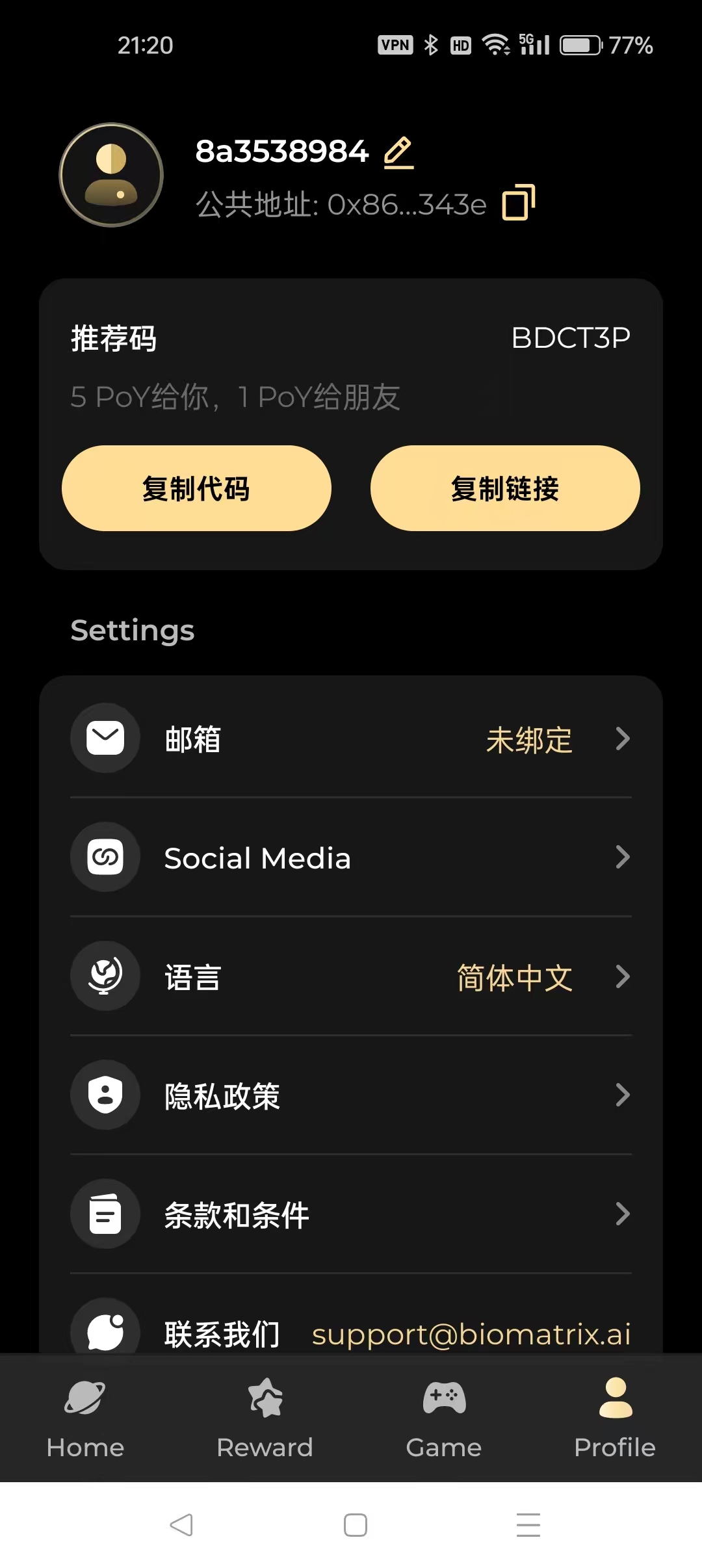This screenshot has height=1568, width=702.
Task: Switch to the Game tab
Action: [444, 1418]
